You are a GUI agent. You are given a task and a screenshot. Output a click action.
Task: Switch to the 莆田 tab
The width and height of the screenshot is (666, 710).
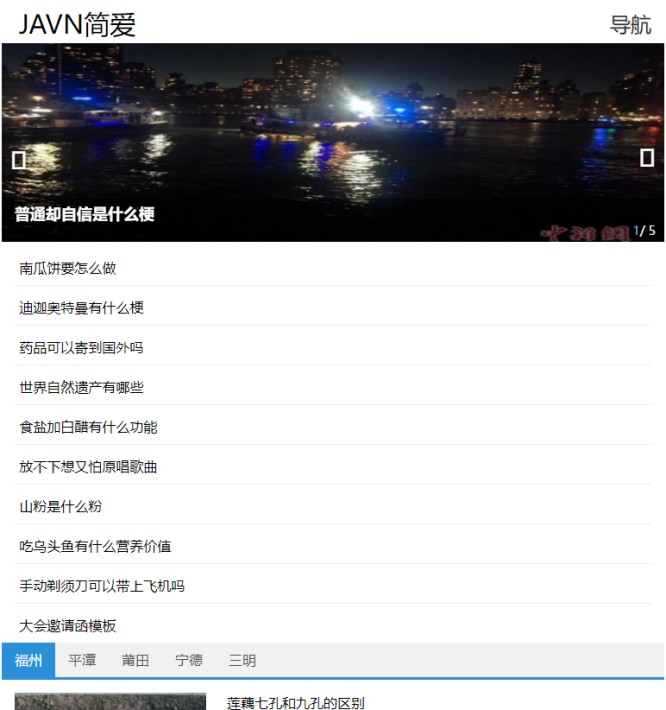tap(135, 660)
